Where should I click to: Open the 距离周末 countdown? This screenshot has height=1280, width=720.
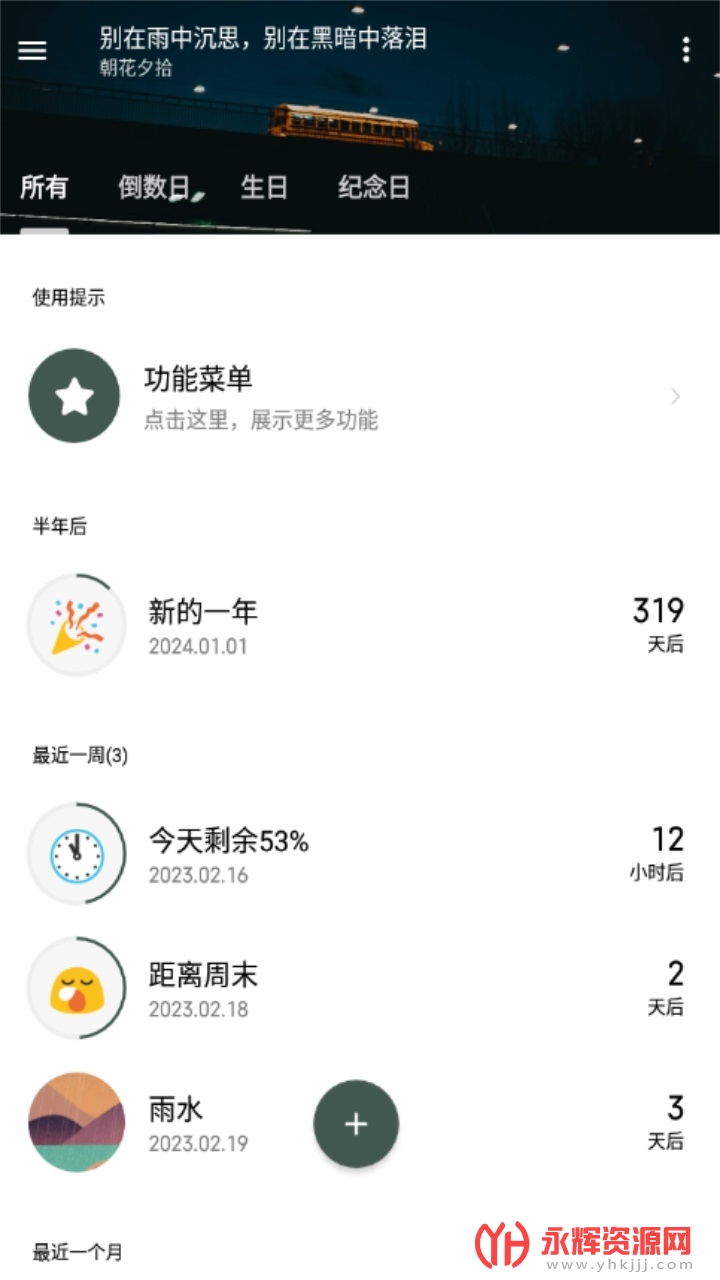(360, 990)
